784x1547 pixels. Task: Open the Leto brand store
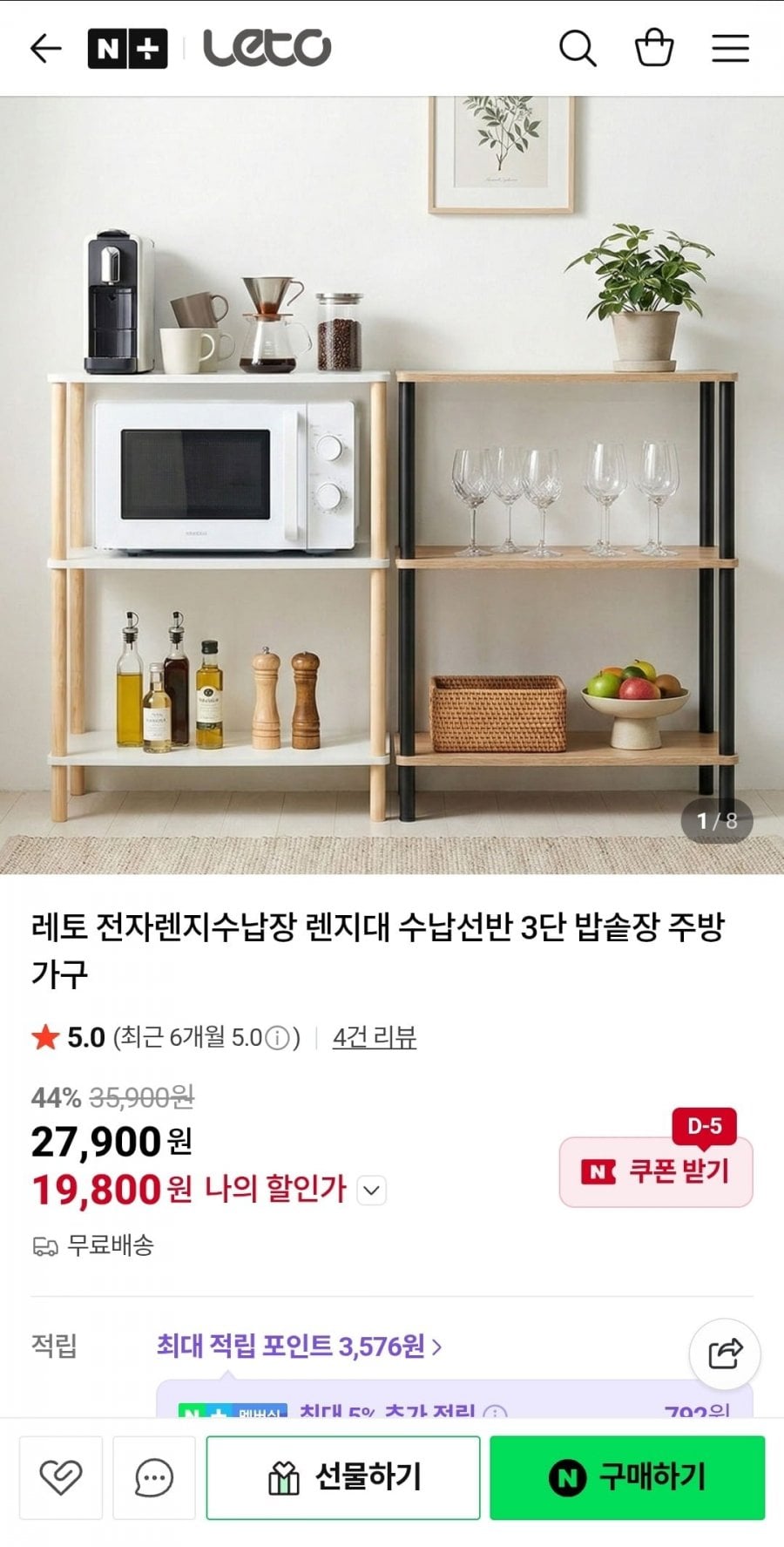(267, 49)
